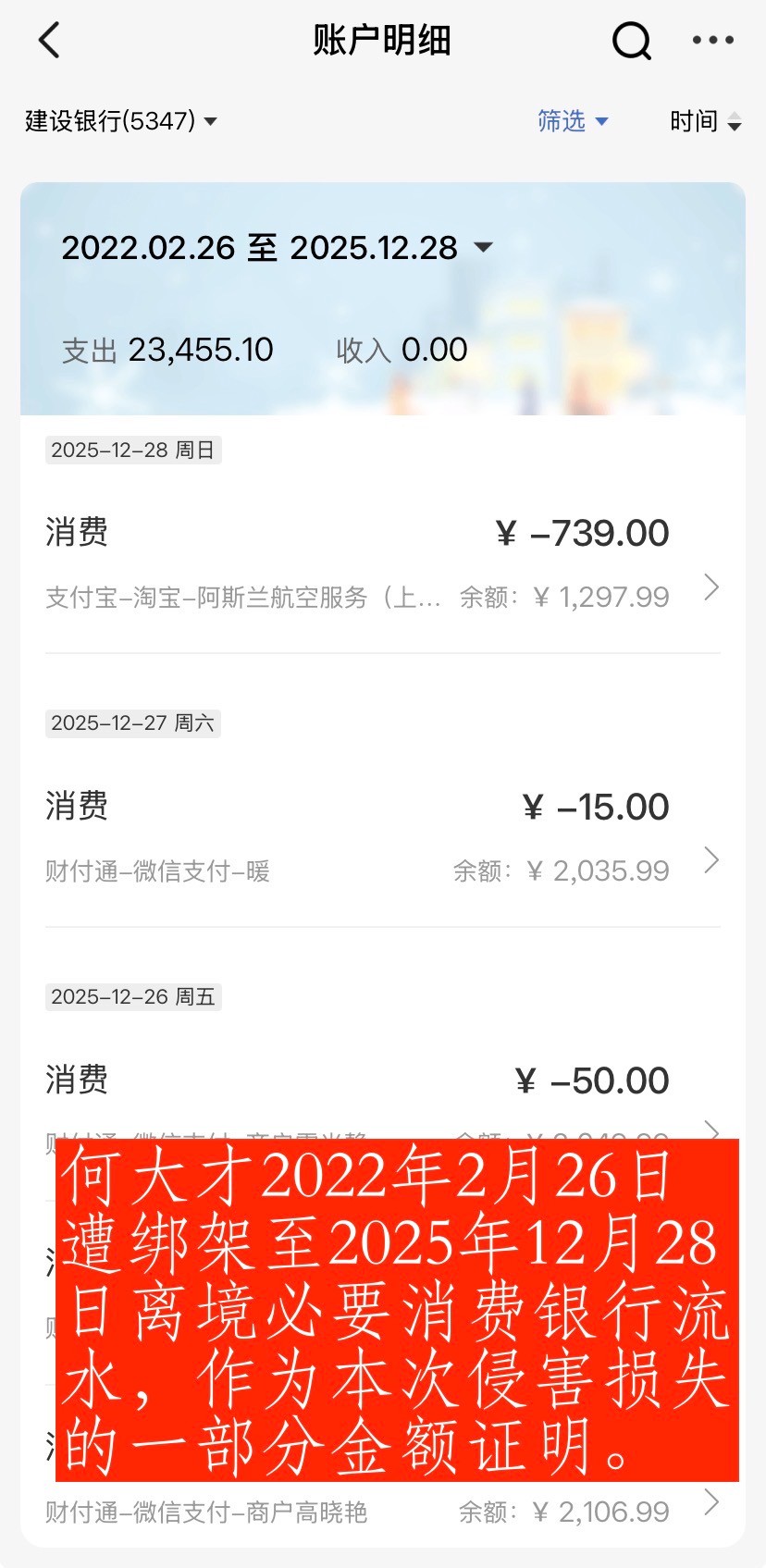The height and width of the screenshot is (1568, 766).
Task: Change the 2022.02.26 至 2025.12.28 date range
Action: [277, 248]
